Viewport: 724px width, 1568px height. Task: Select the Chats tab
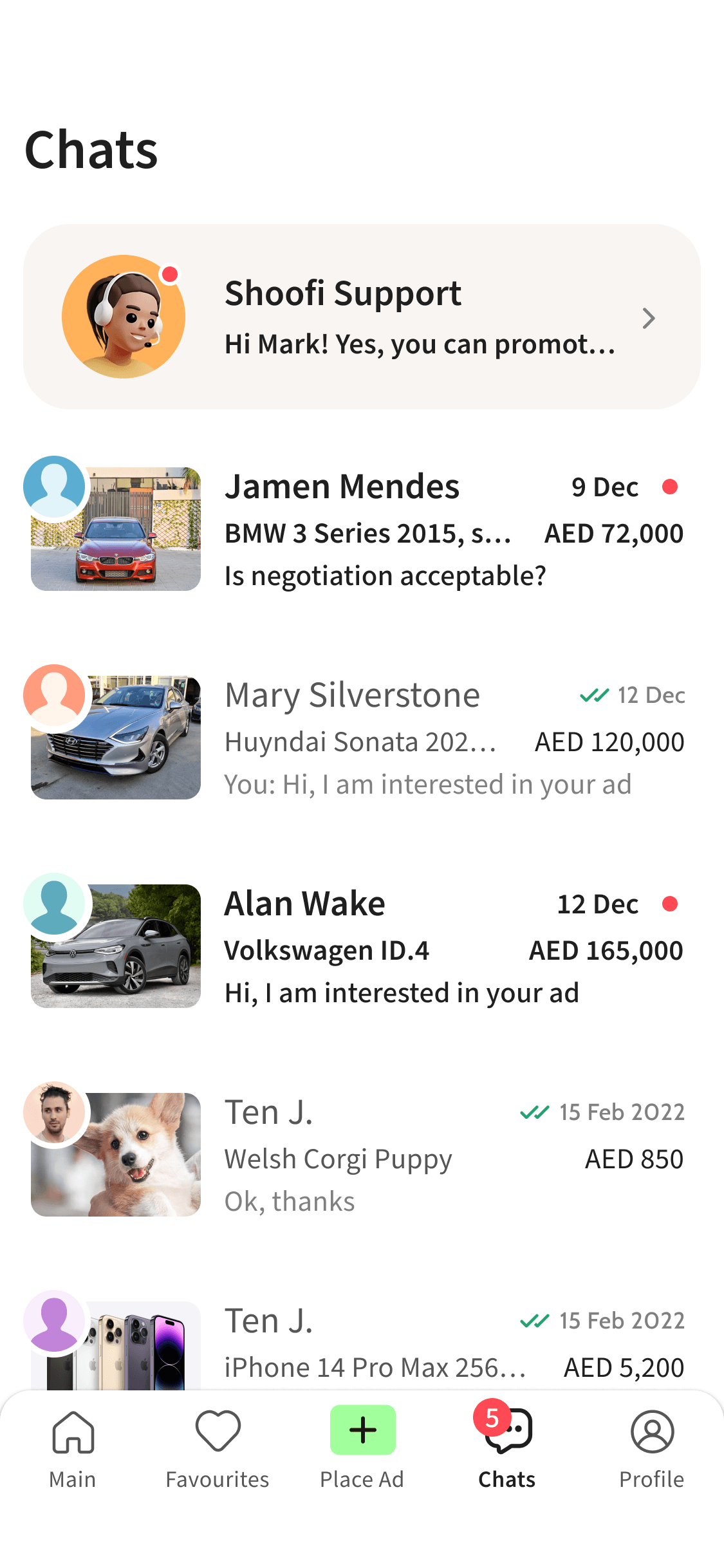click(x=507, y=1450)
